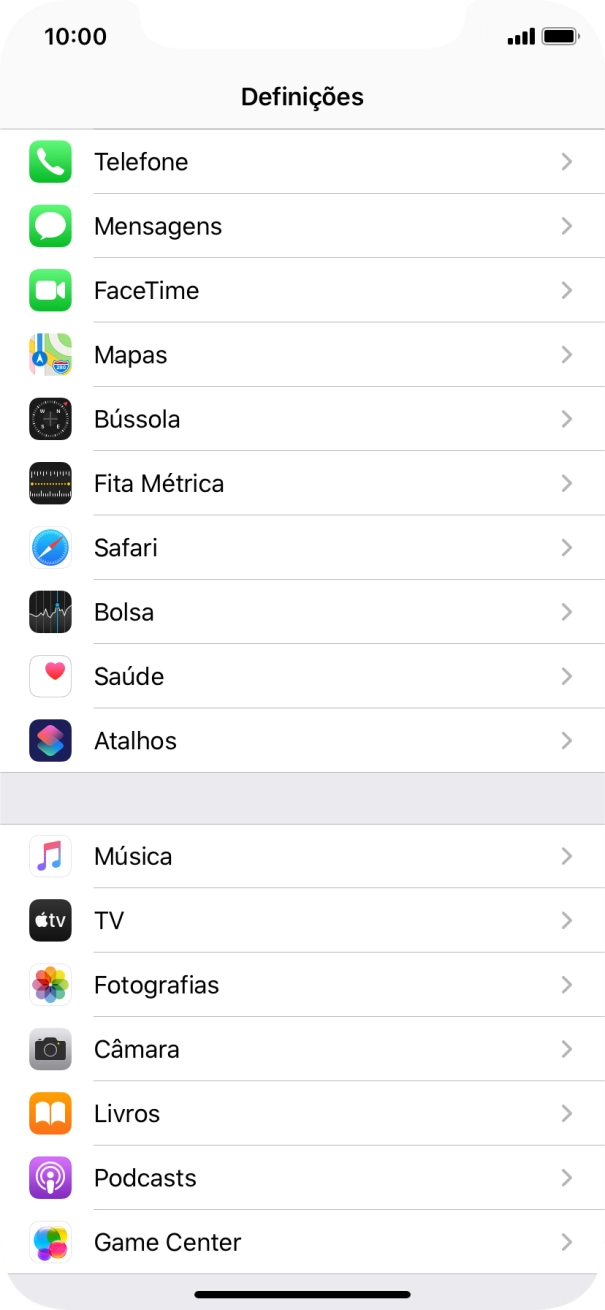Viewport: 605px width, 1310px height.
Task: Open the Telefone settings row
Action: pos(300,162)
